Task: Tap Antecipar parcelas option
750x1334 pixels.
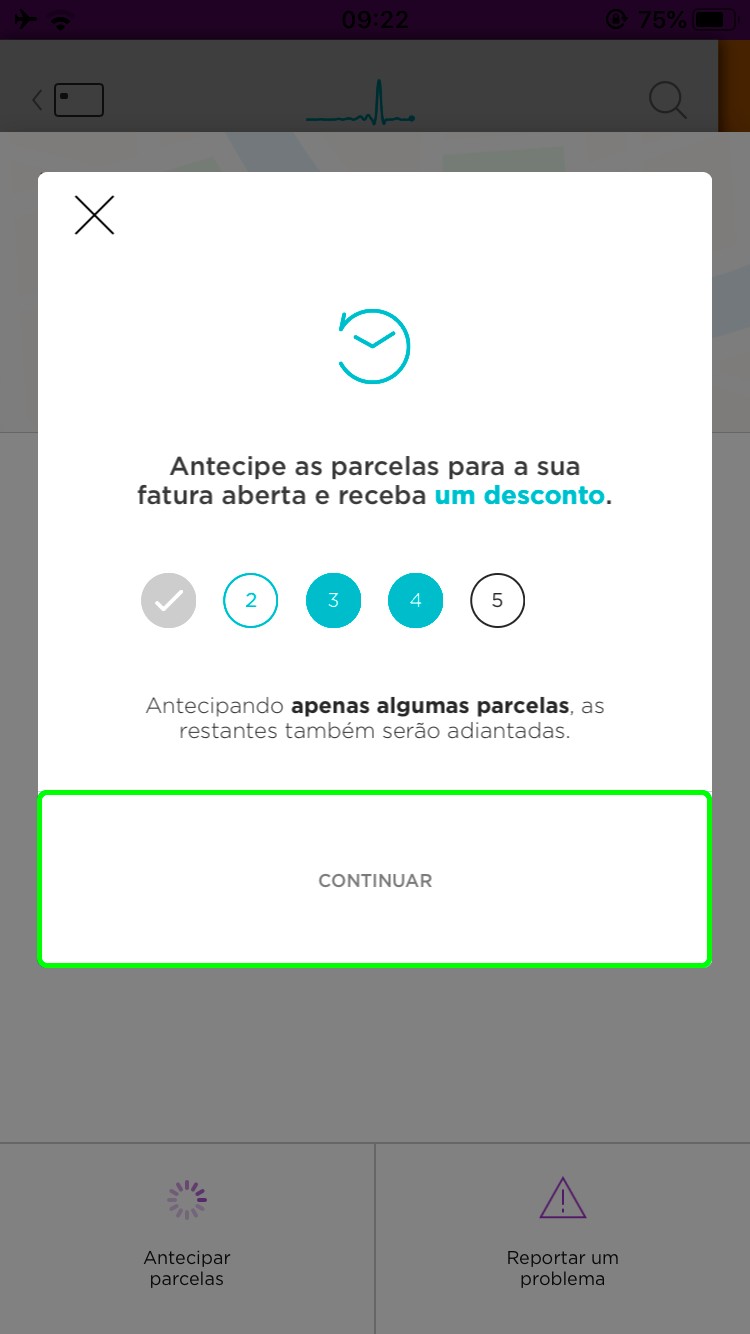Action: 187,1235
